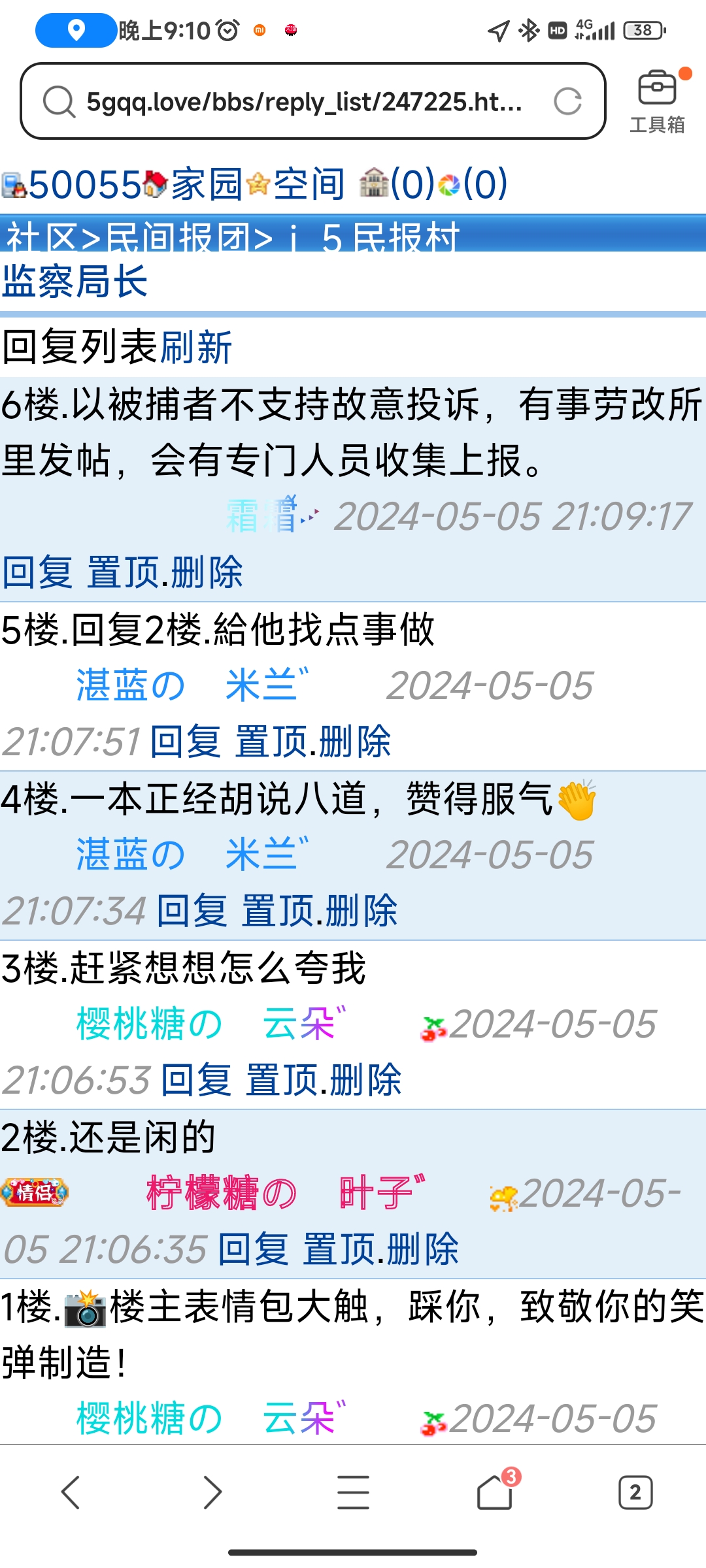706x1568 pixels.
Task: Open 柠檬糖の叶子 user profile on 2楼
Action: click(285, 1193)
